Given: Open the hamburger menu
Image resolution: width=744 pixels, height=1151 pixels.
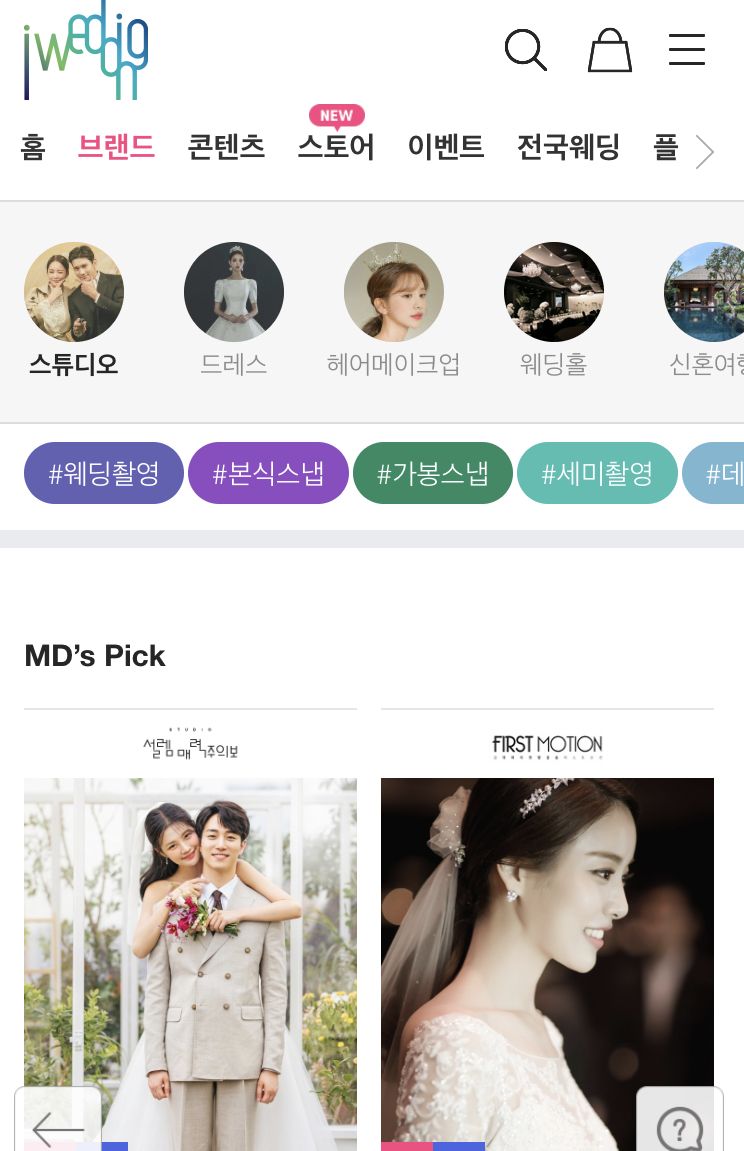Looking at the screenshot, I should [687, 50].
